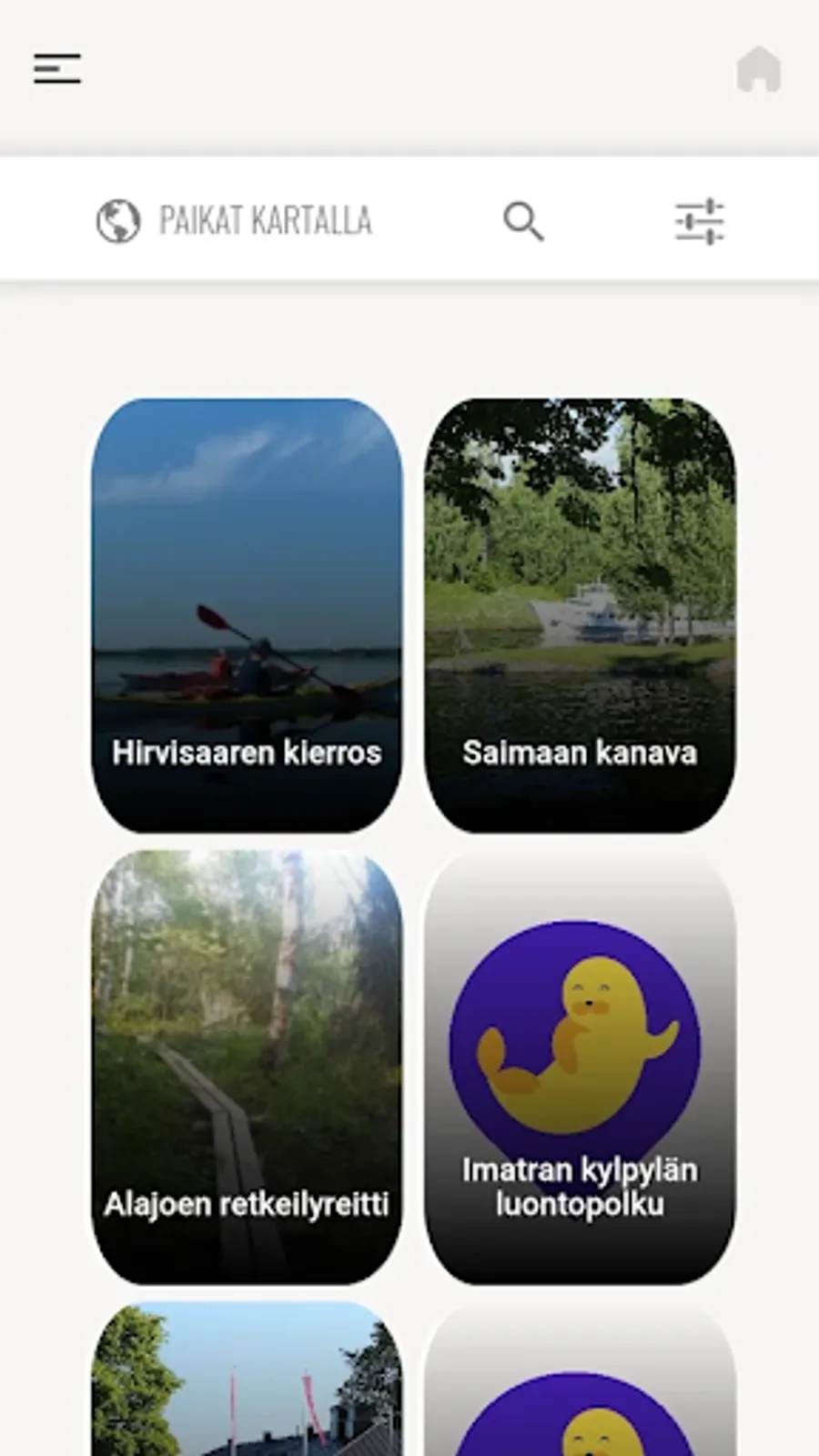Go to the home screen icon

(x=758, y=69)
